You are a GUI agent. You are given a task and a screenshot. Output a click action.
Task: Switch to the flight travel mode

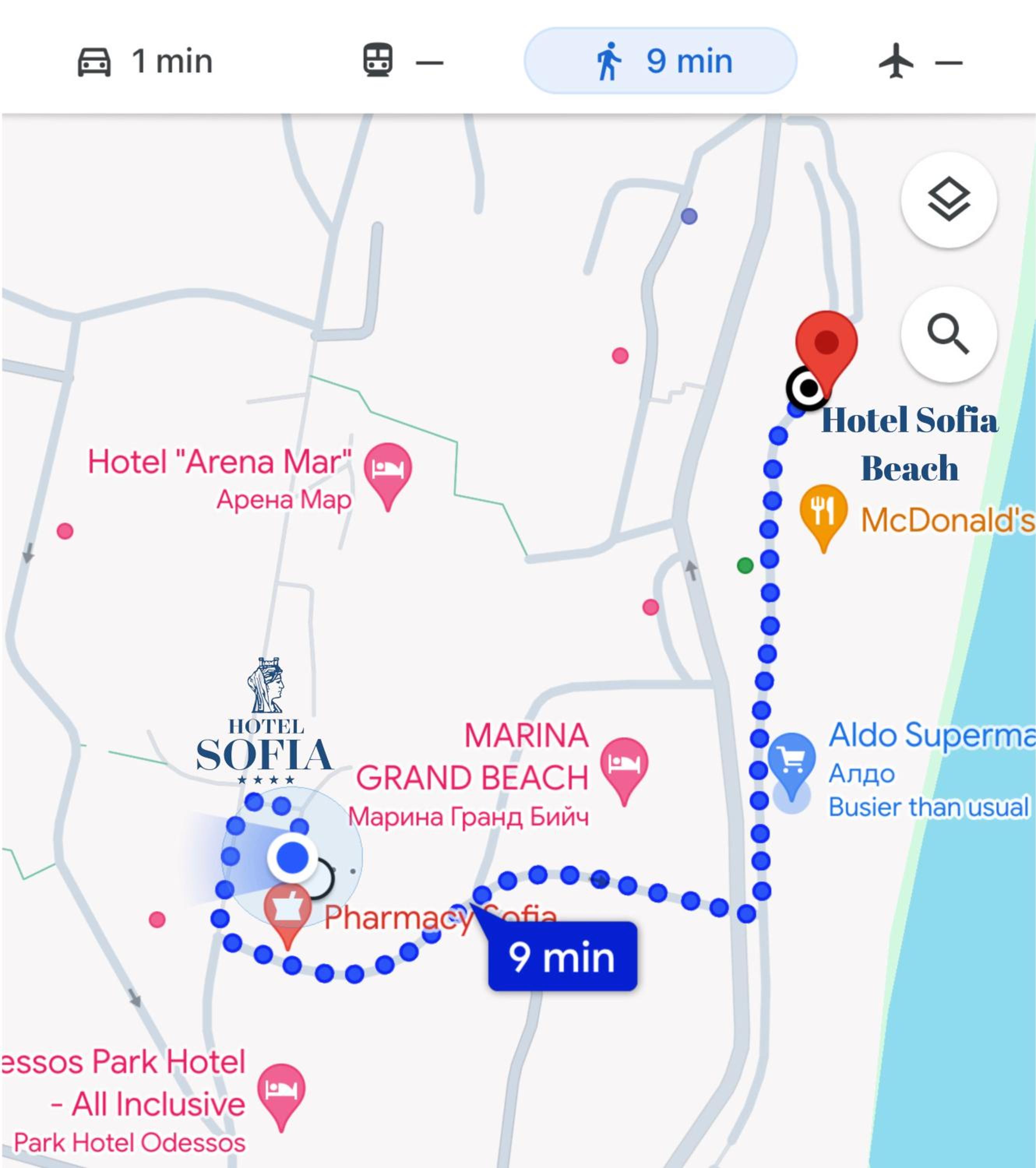click(x=920, y=61)
